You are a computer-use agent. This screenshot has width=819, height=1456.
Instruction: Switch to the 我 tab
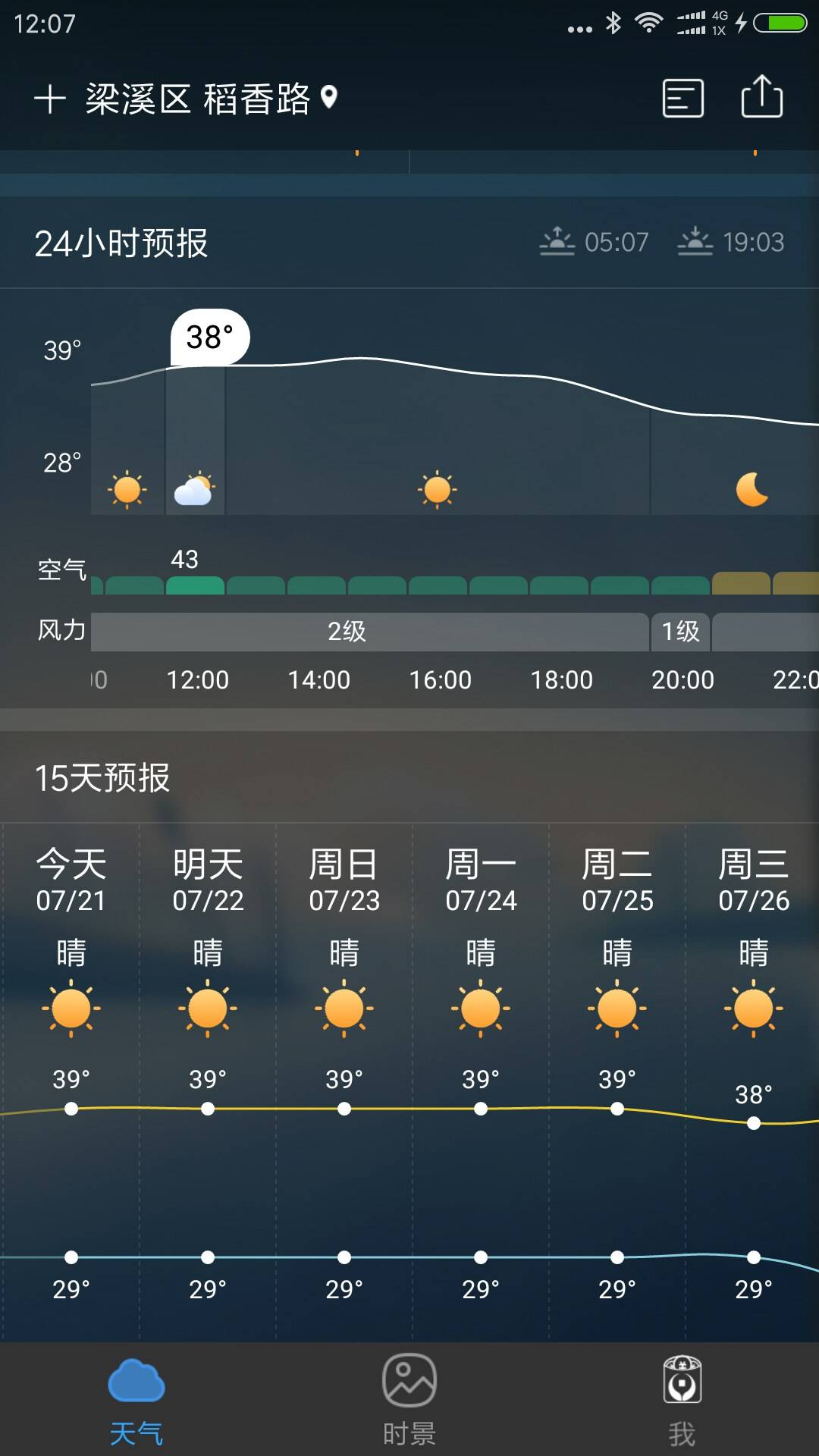point(682,1400)
